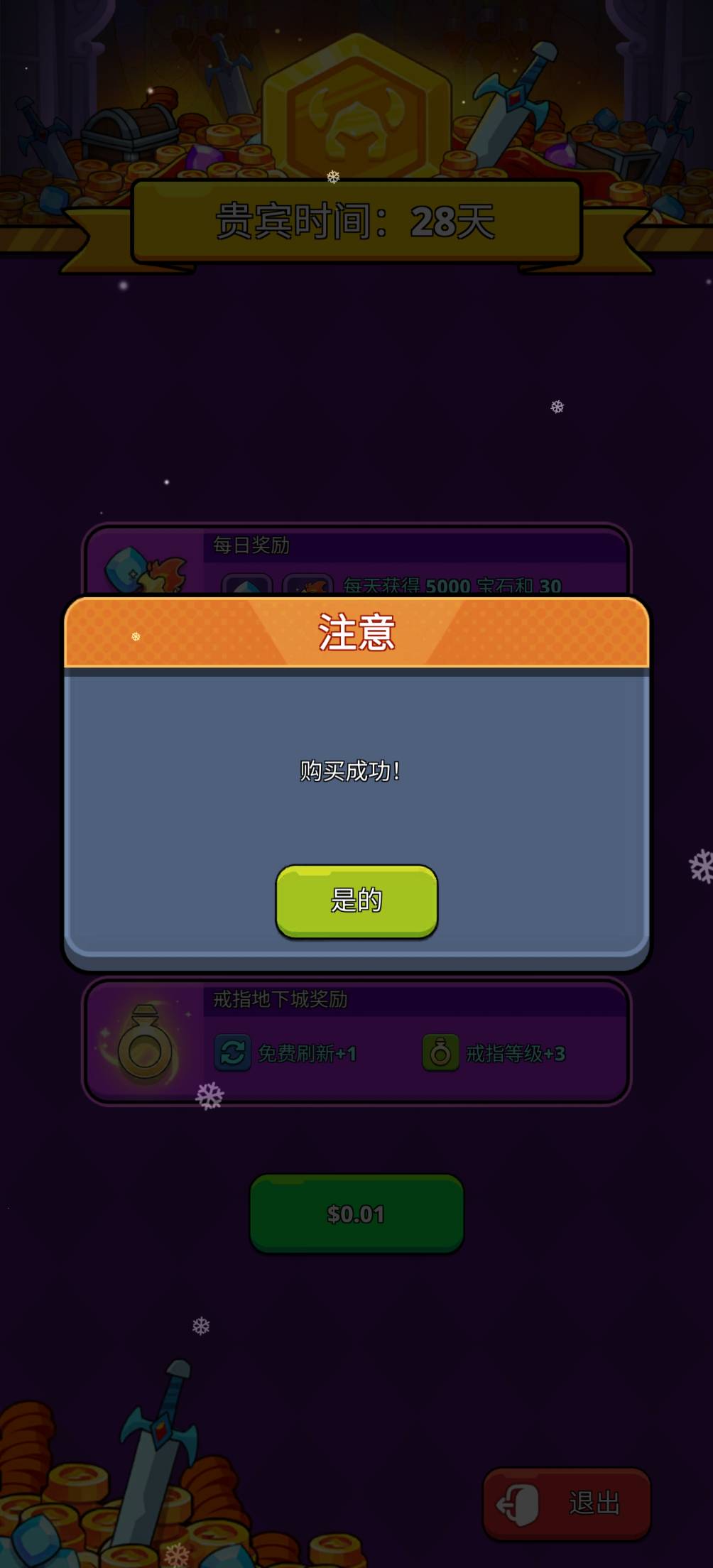
Task: Confirm the purchase success dialog with 是的
Action: [356, 901]
